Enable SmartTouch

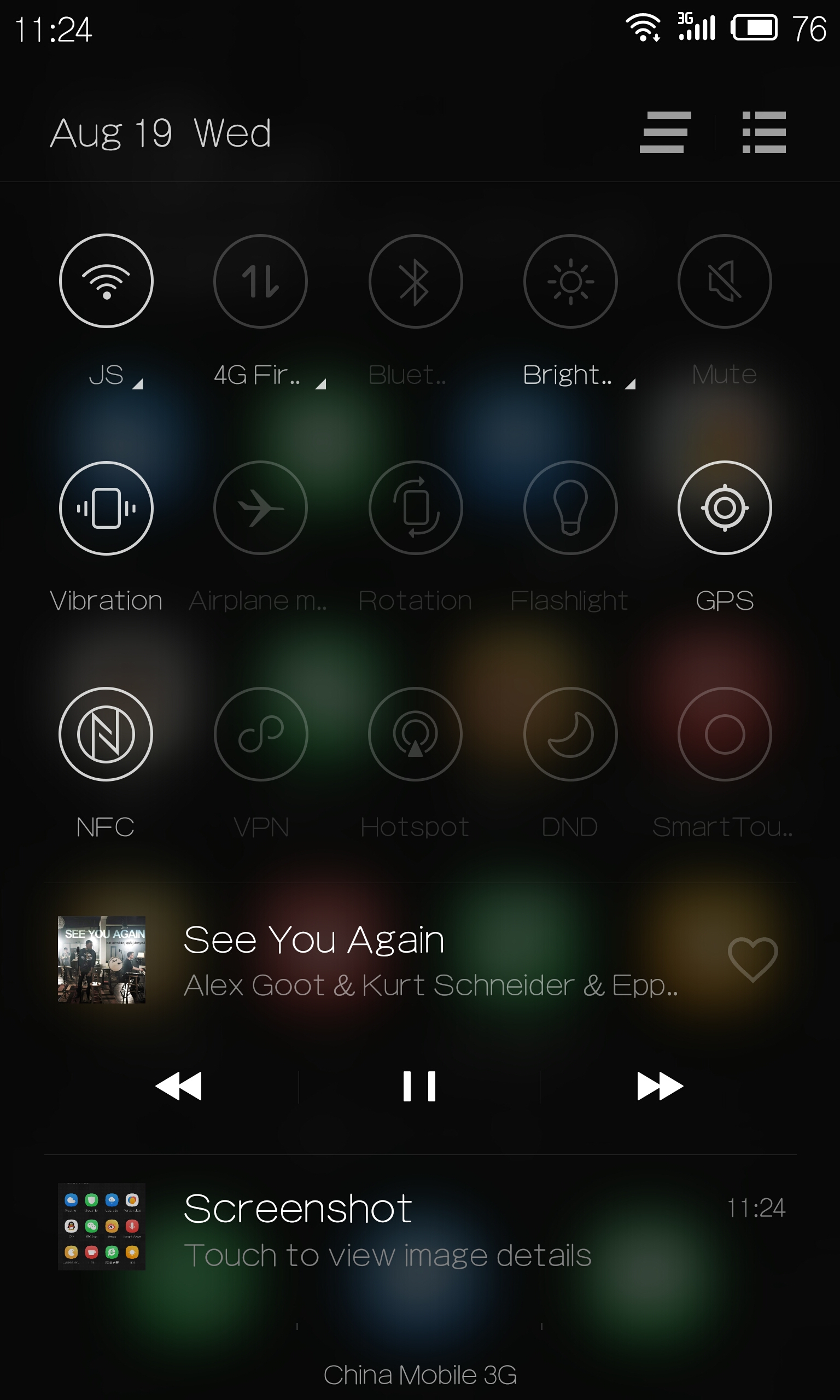coord(725,734)
